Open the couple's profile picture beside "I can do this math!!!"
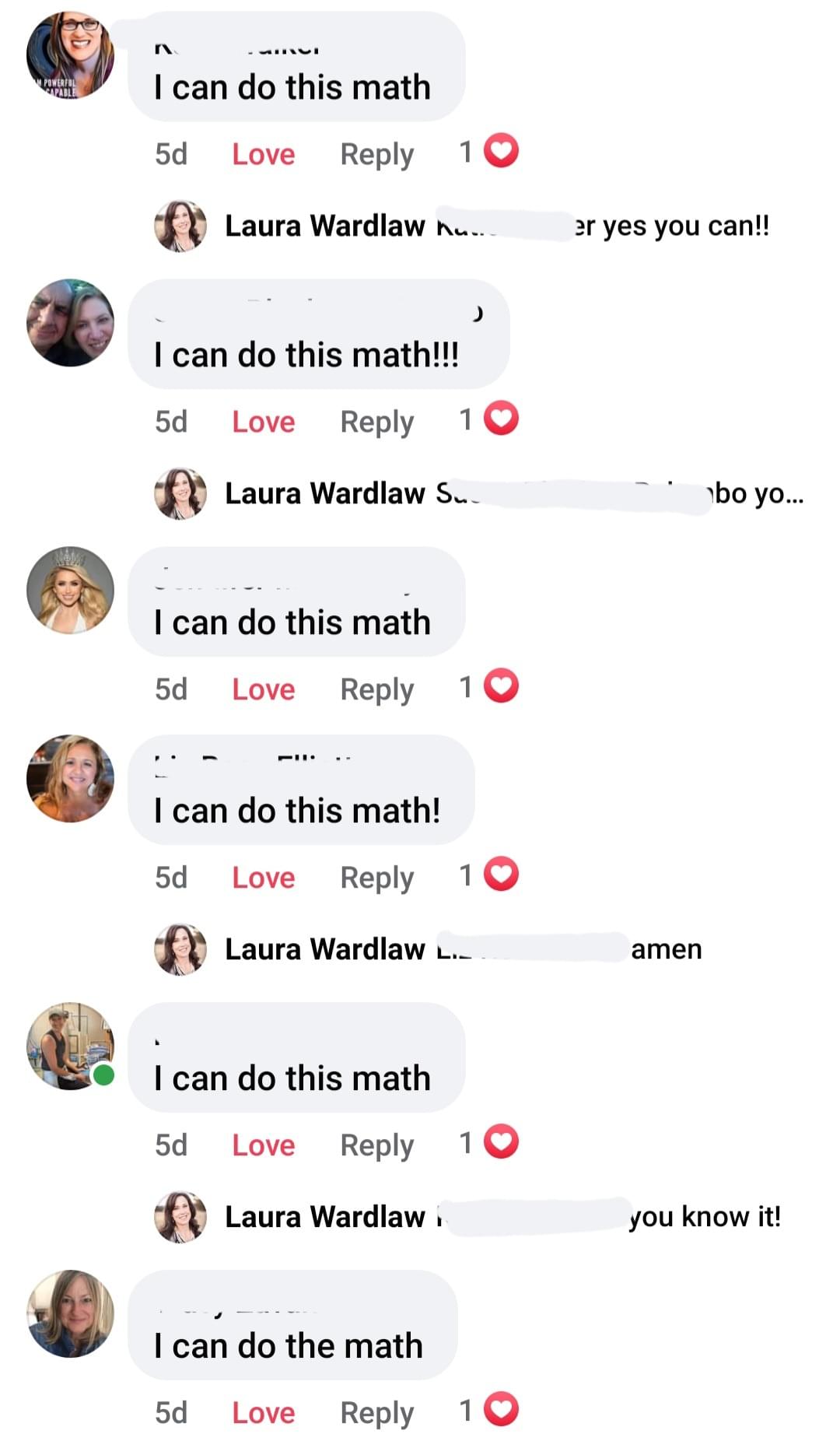Viewport: 840px width, 1455px height. click(70, 322)
